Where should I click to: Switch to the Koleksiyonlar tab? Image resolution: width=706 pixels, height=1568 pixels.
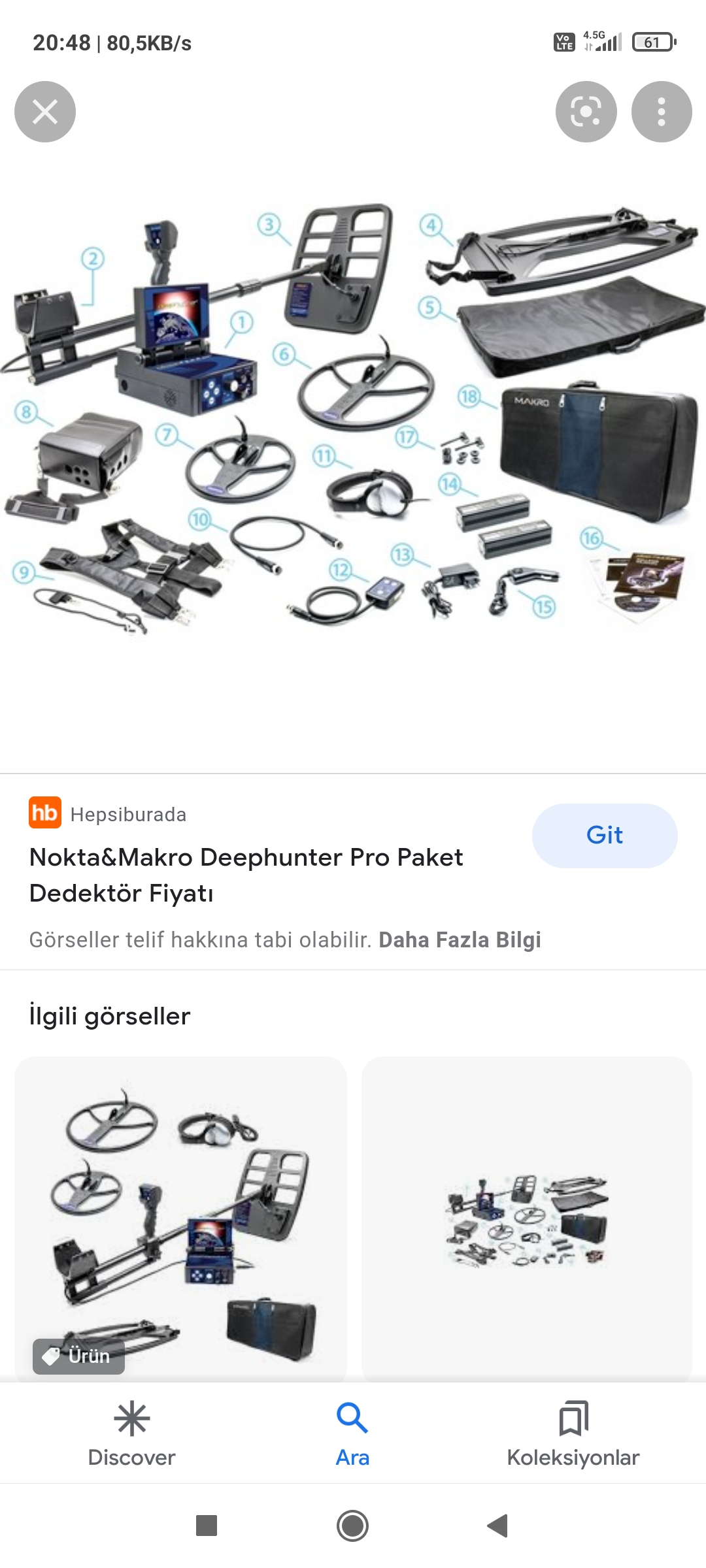pos(573,1434)
